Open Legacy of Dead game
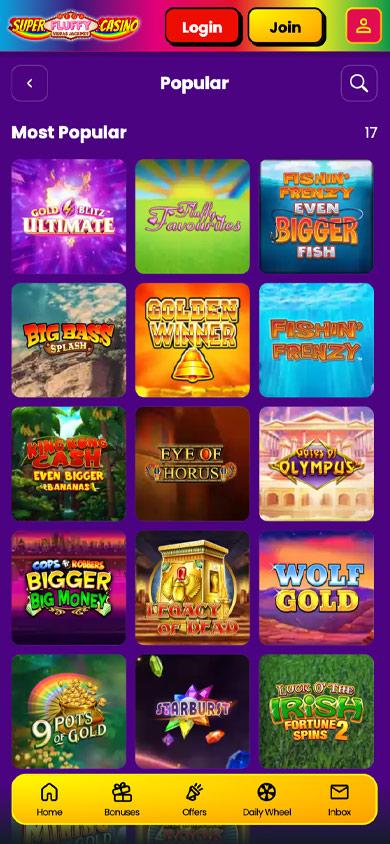Viewport: 390px width, 844px height. [193, 588]
